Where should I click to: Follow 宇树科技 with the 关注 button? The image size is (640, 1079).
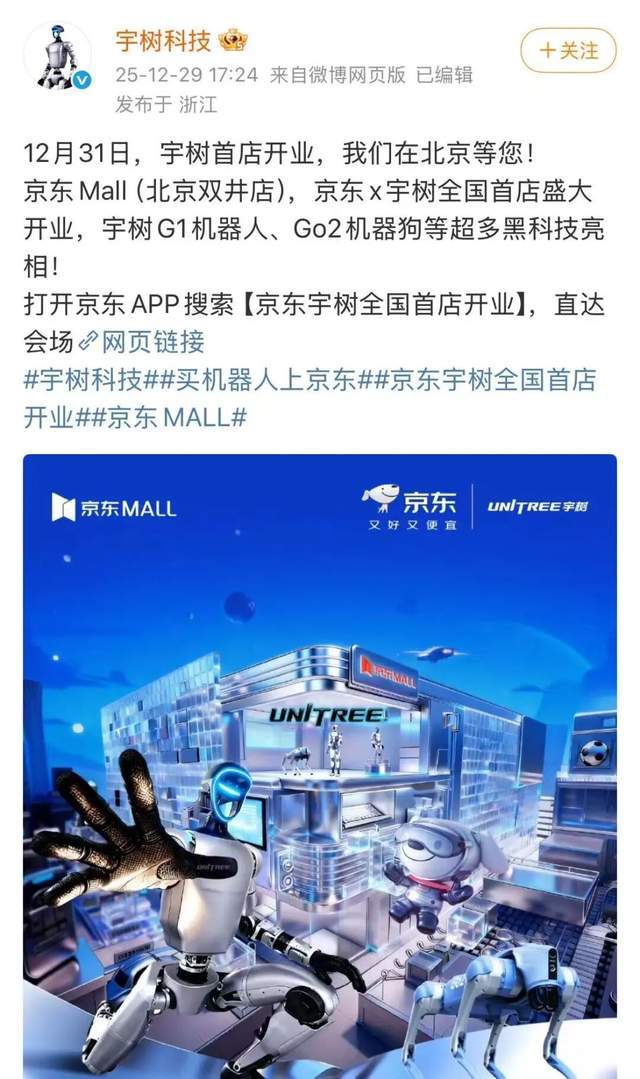tap(570, 49)
